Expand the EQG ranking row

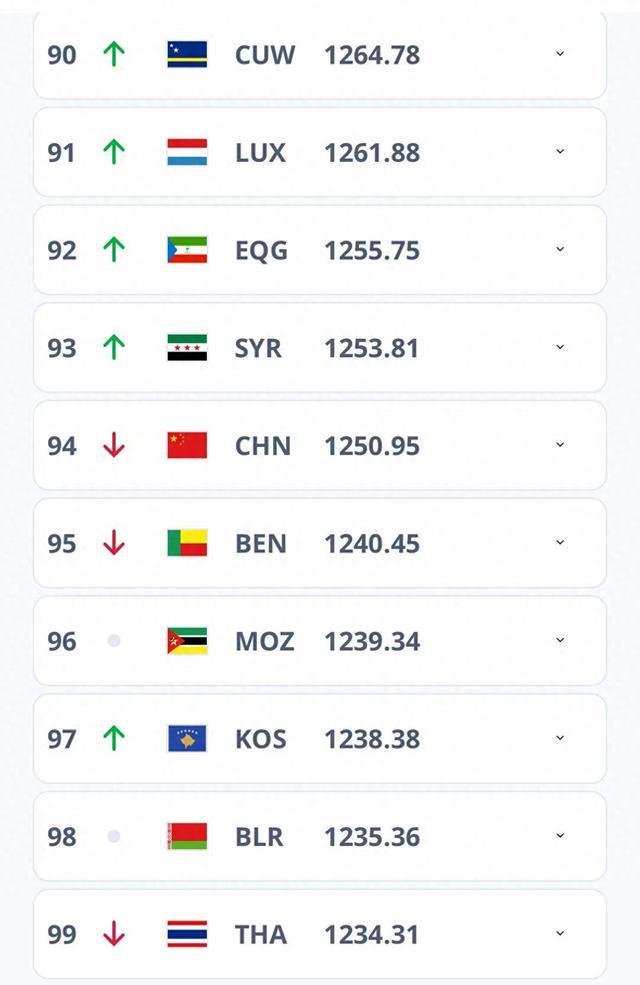coord(560,250)
